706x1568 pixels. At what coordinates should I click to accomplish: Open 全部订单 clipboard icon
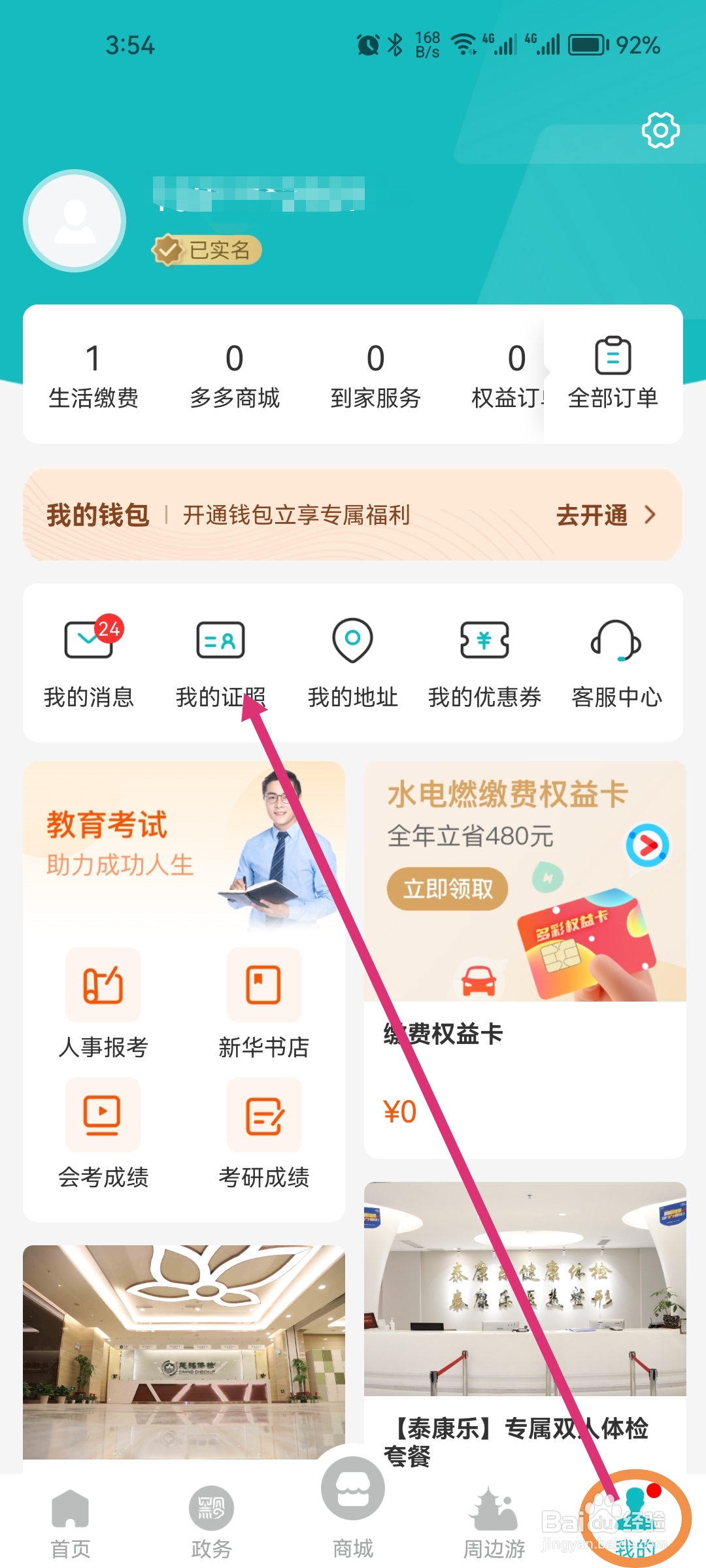[613, 356]
